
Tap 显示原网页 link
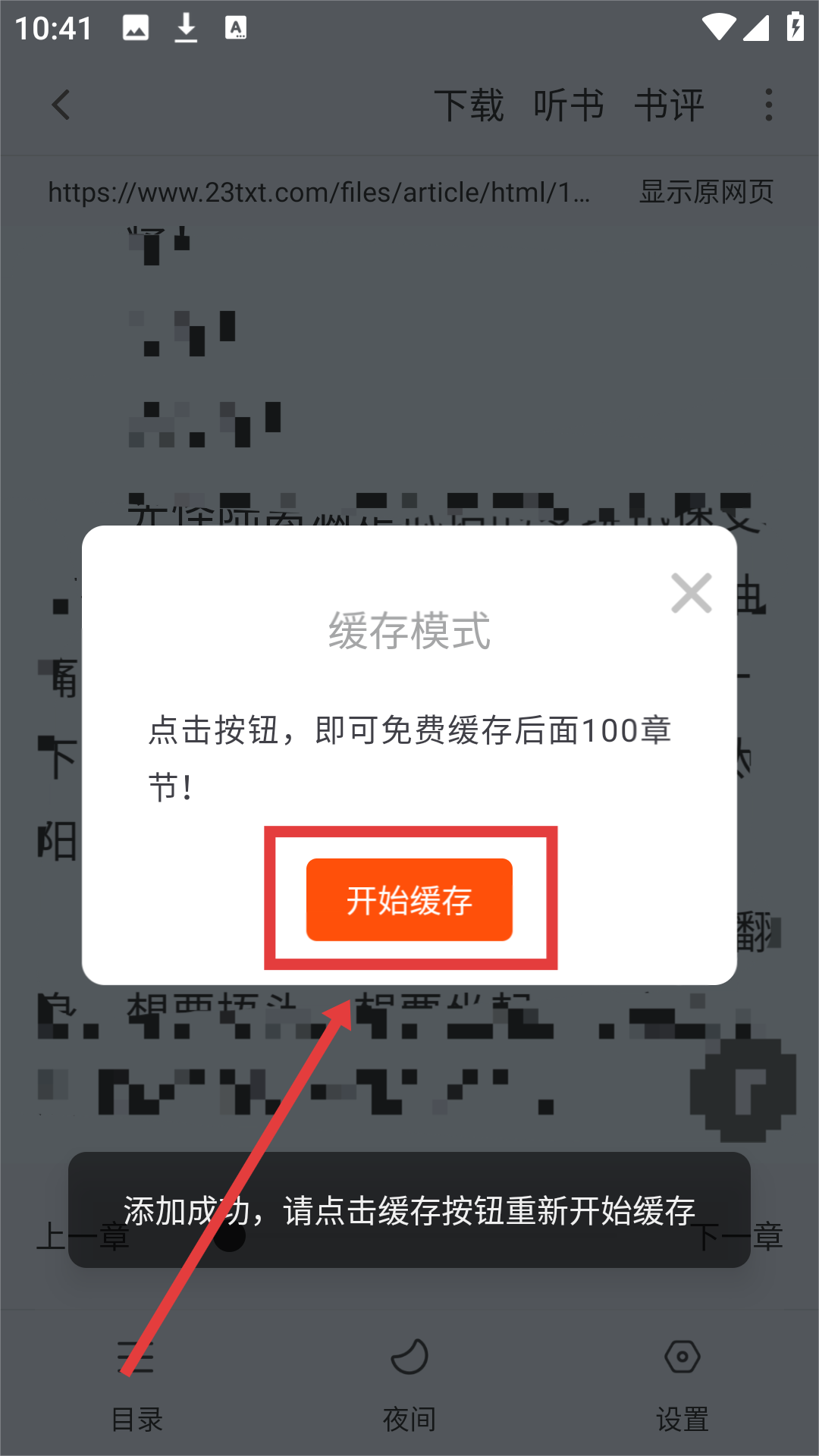[706, 192]
